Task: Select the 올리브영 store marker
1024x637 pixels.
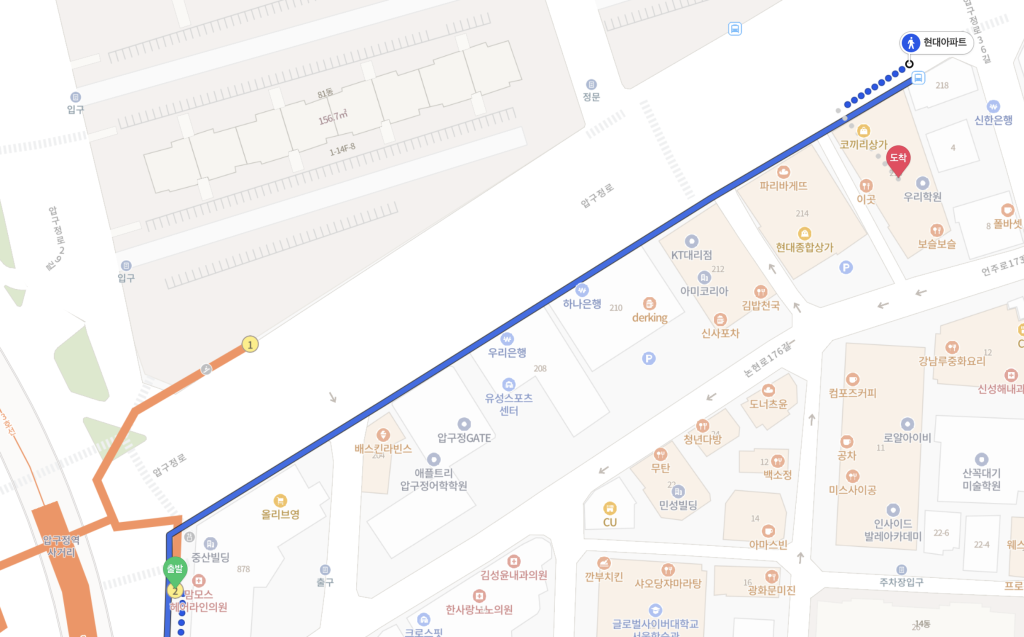Action: click(280, 500)
